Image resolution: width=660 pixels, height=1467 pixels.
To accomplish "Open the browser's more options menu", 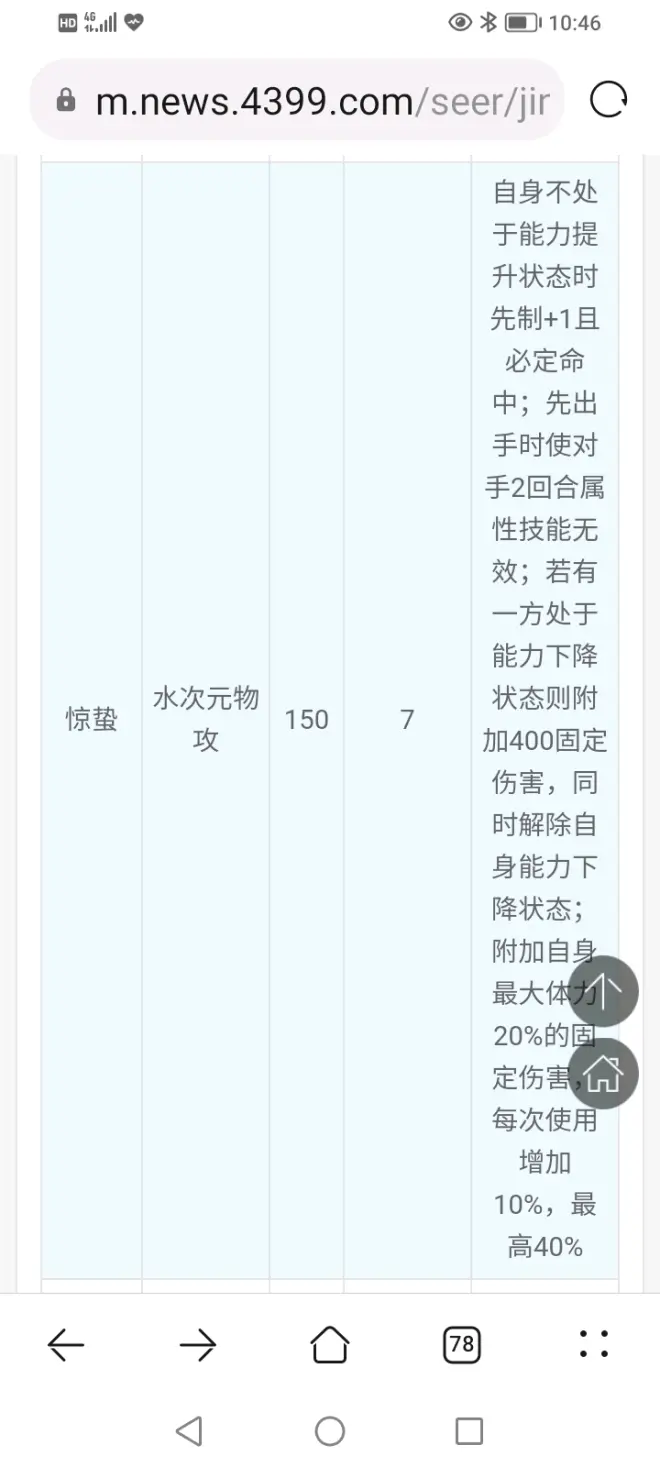I will point(593,1345).
